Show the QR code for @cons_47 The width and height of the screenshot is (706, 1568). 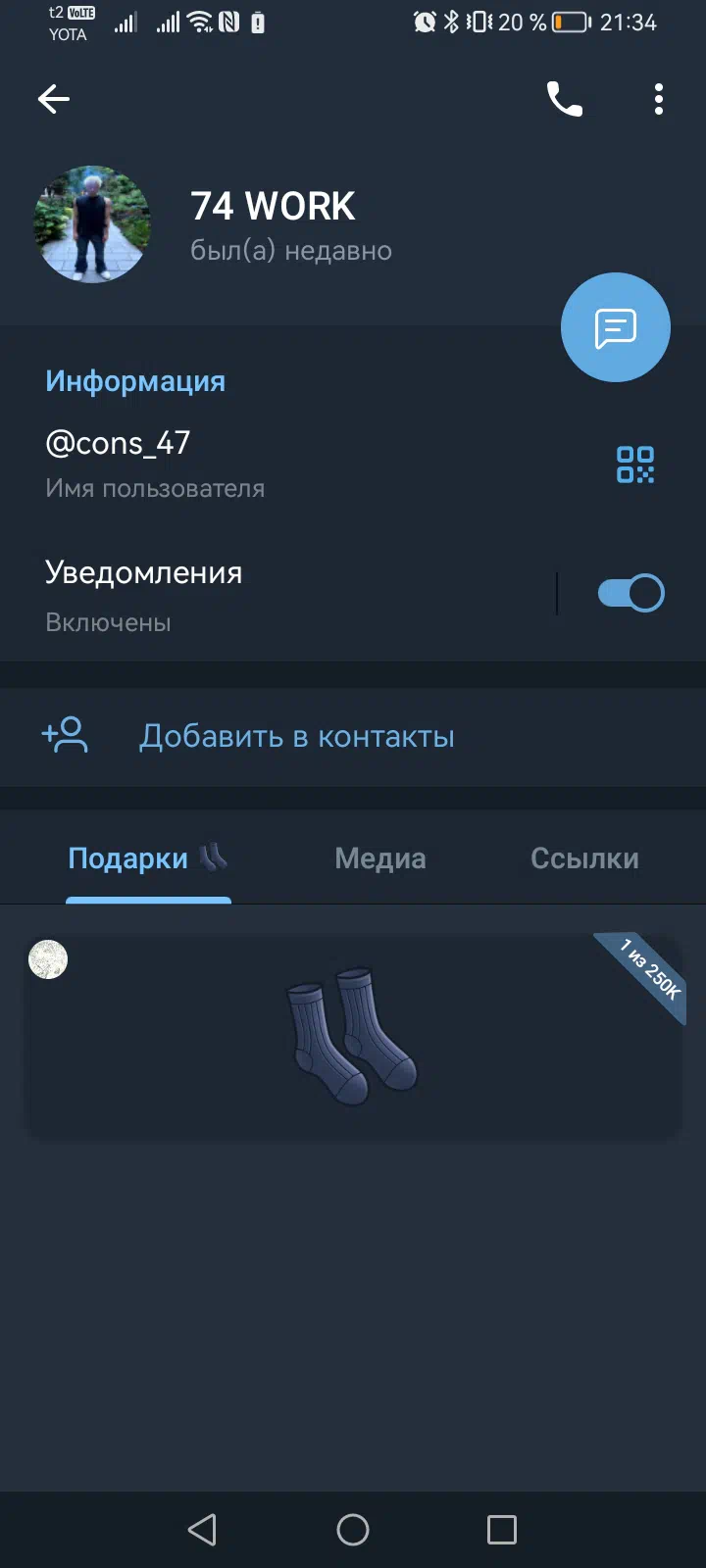click(635, 465)
